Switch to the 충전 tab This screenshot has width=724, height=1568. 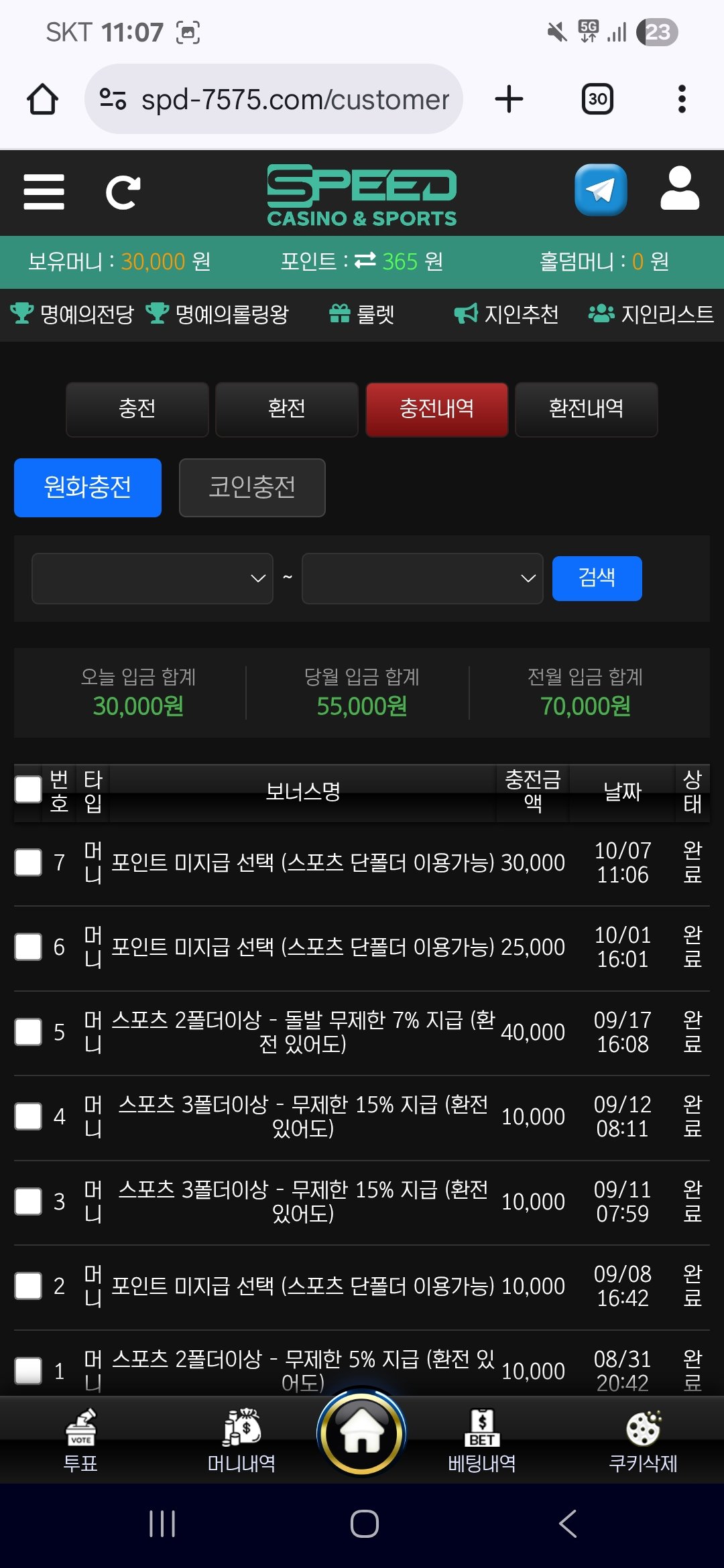click(137, 409)
